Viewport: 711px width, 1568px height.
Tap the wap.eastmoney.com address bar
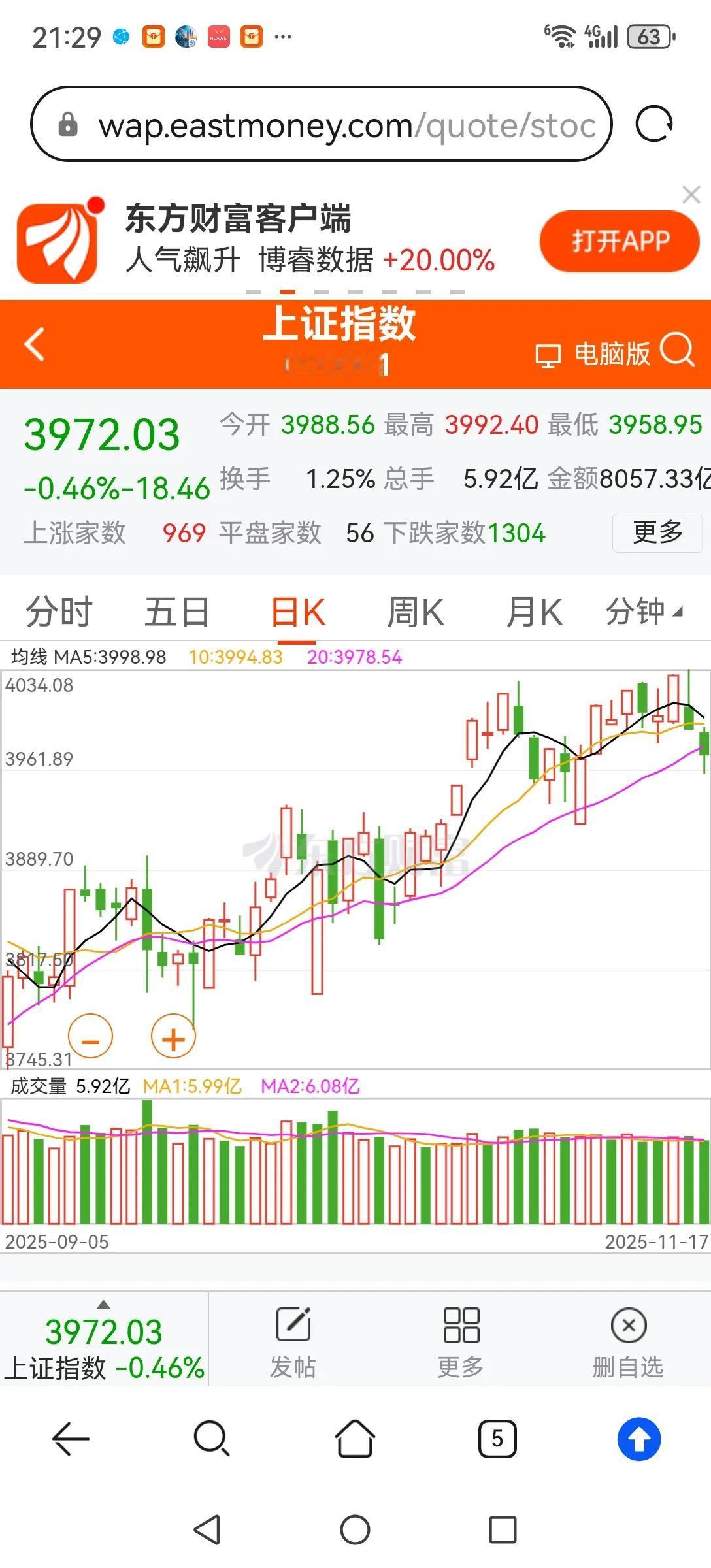(320, 124)
